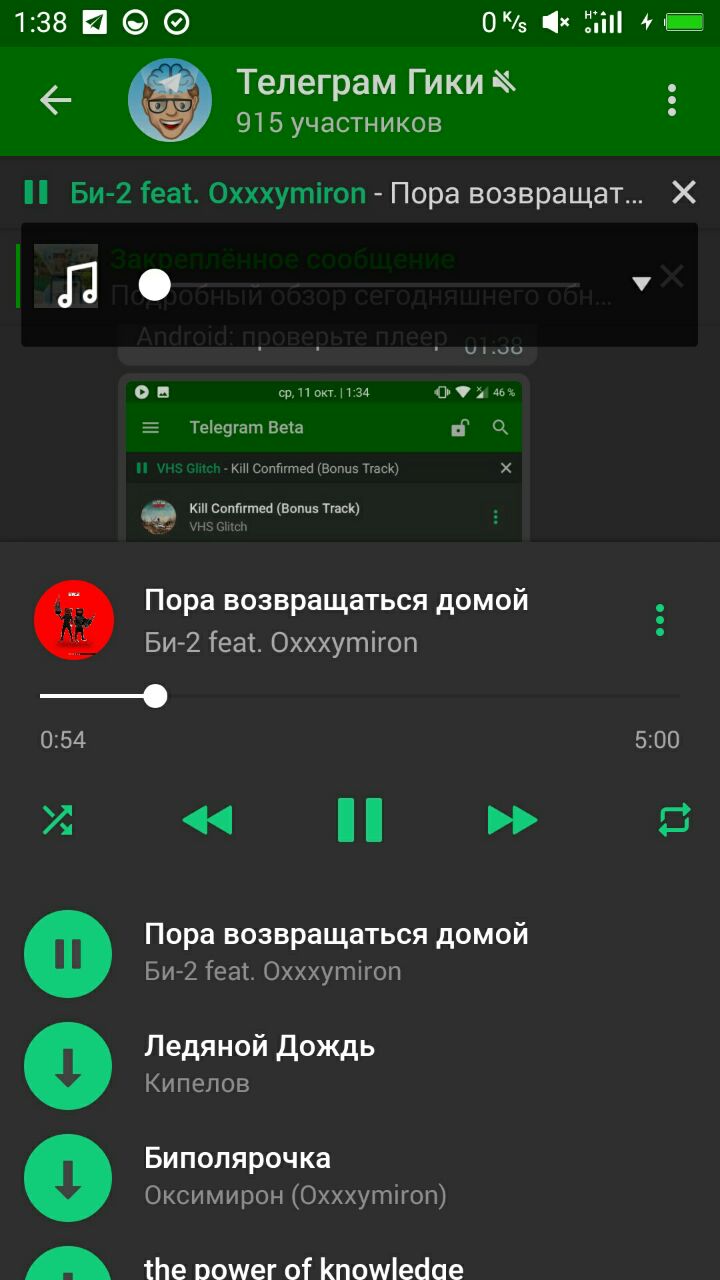Skip to the next track
This screenshot has height=1280, width=720.
(x=512, y=820)
